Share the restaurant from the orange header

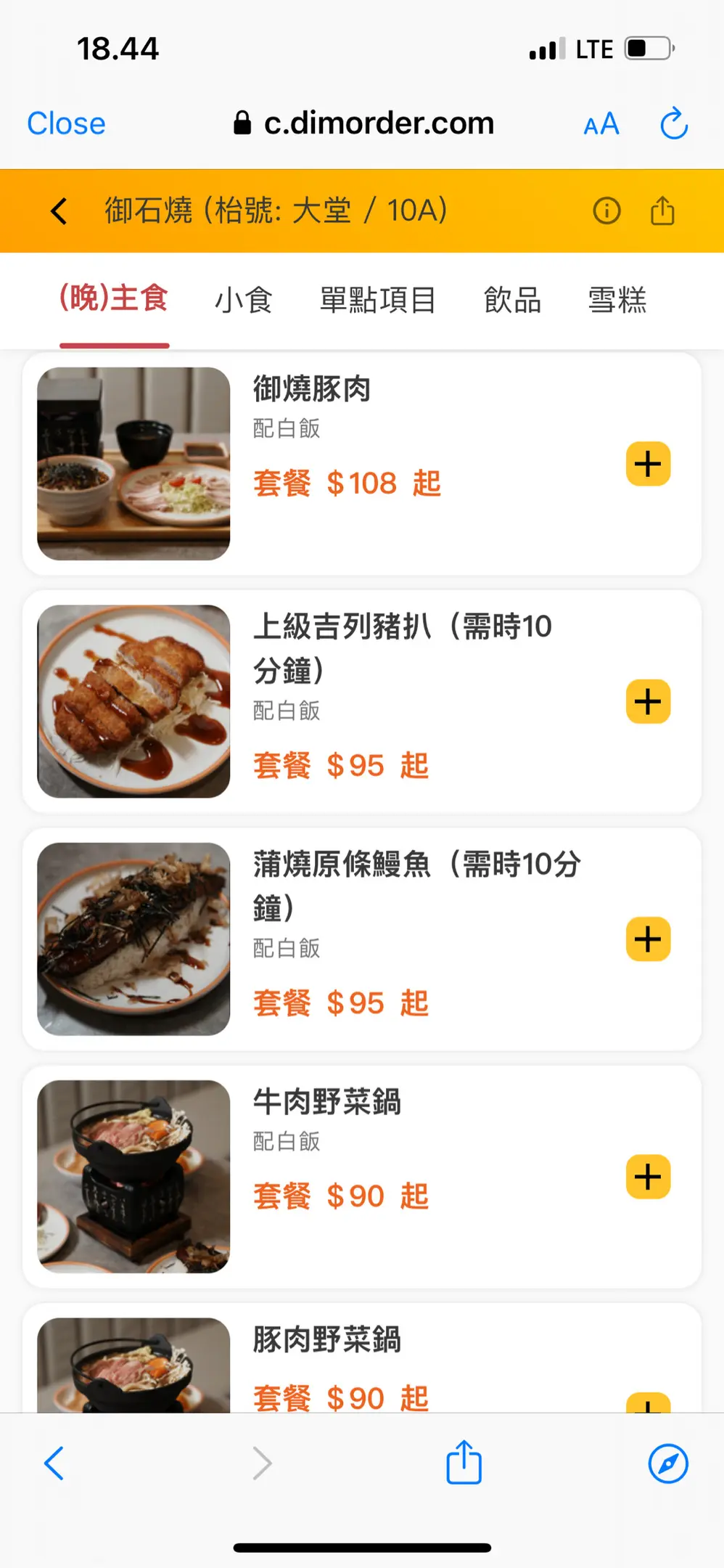(662, 211)
